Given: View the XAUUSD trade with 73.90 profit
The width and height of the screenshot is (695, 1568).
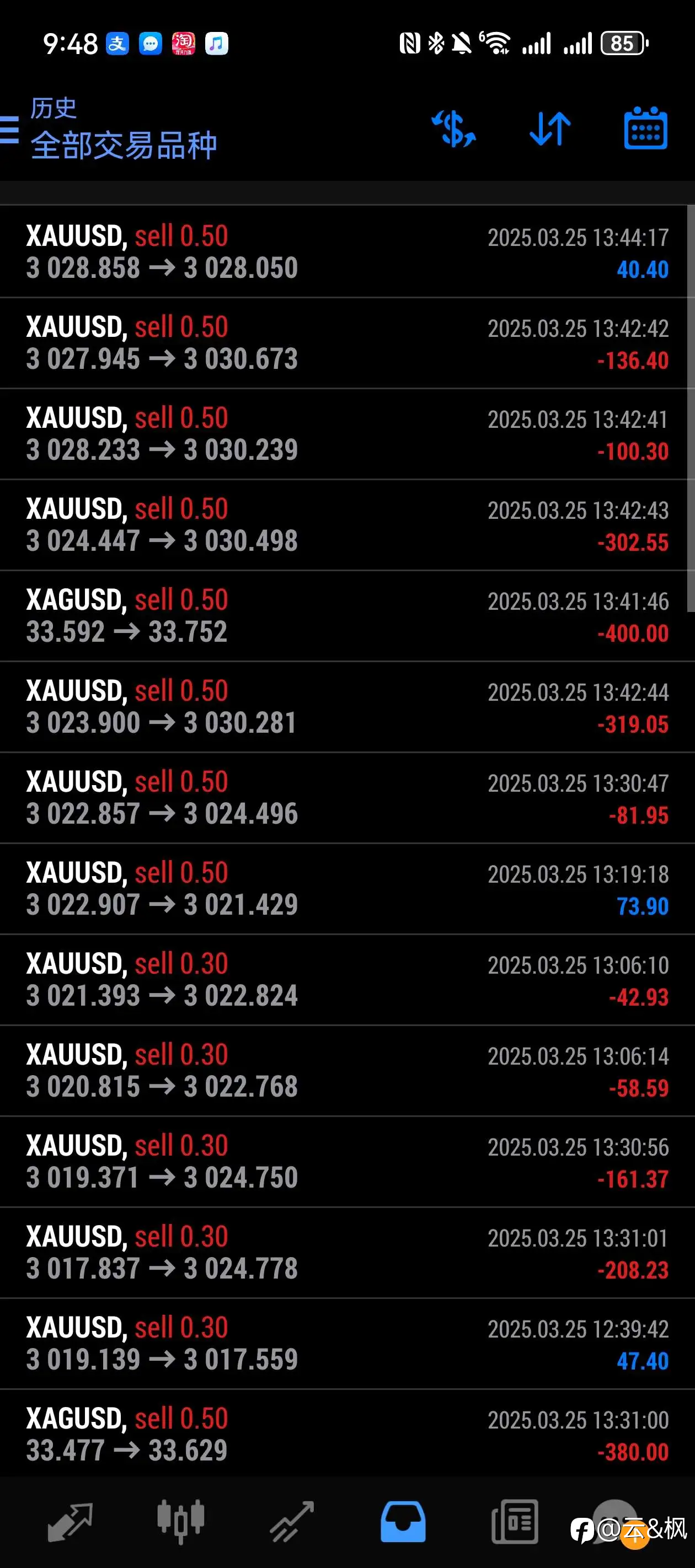Looking at the screenshot, I should [x=347, y=889].
